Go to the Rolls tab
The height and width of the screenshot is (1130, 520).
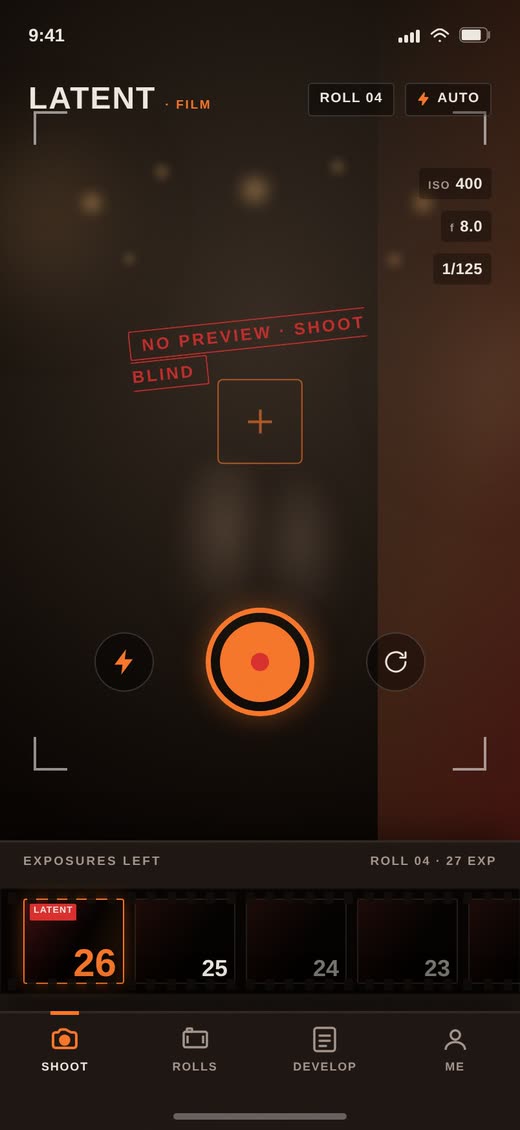(x=194, y=1049)
